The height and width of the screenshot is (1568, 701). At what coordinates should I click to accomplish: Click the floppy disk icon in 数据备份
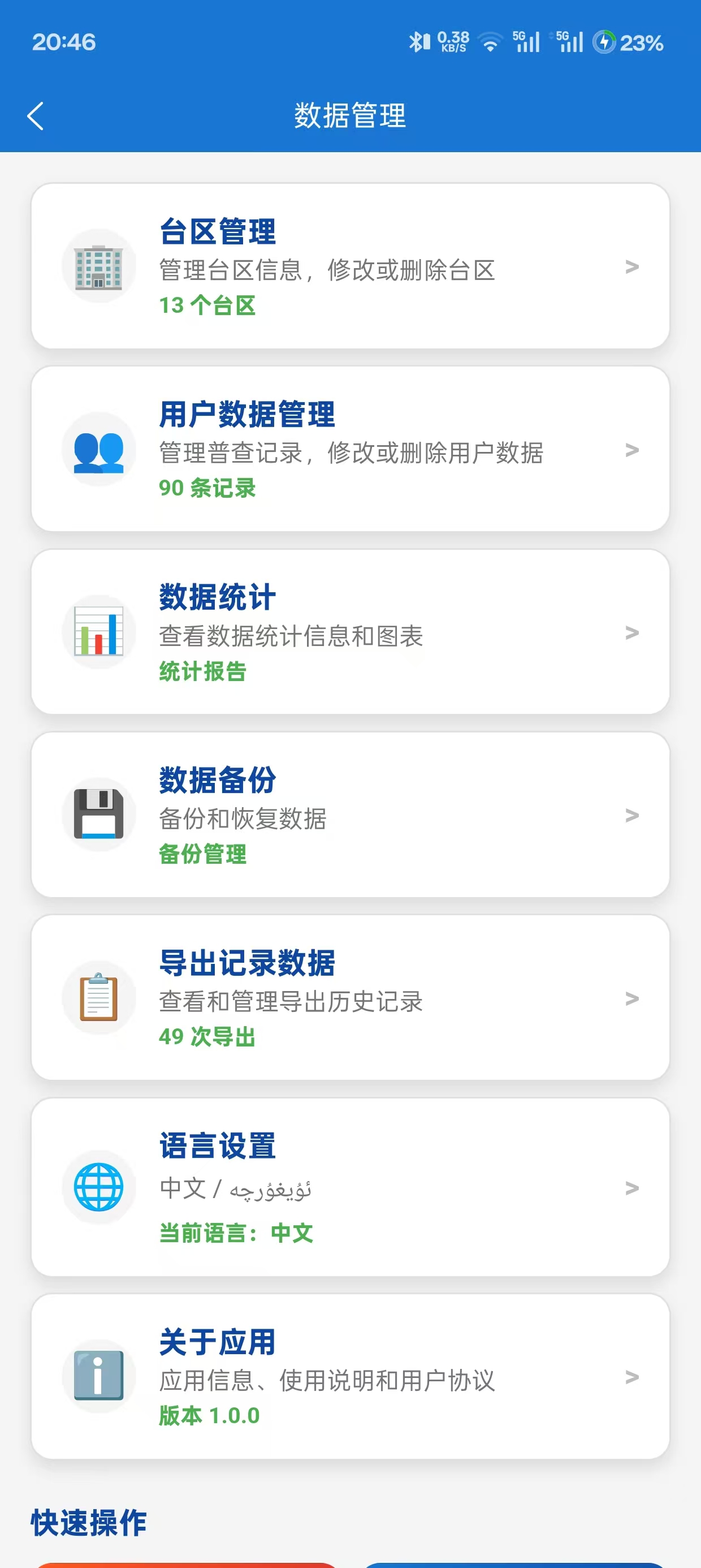click(x=99, y=815)
